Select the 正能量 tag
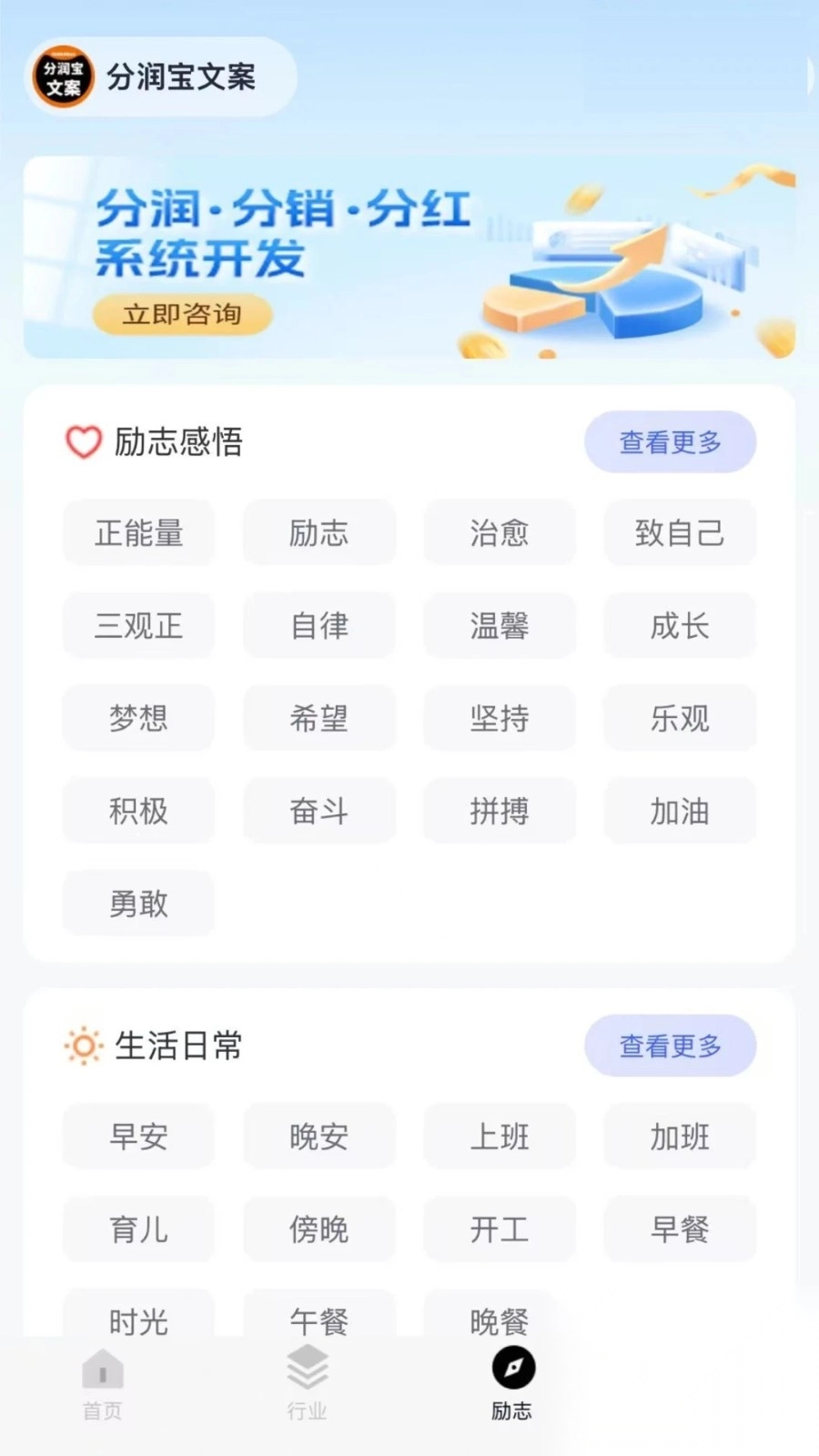This screenshot has height=1456, width=819. click(138, 534)
